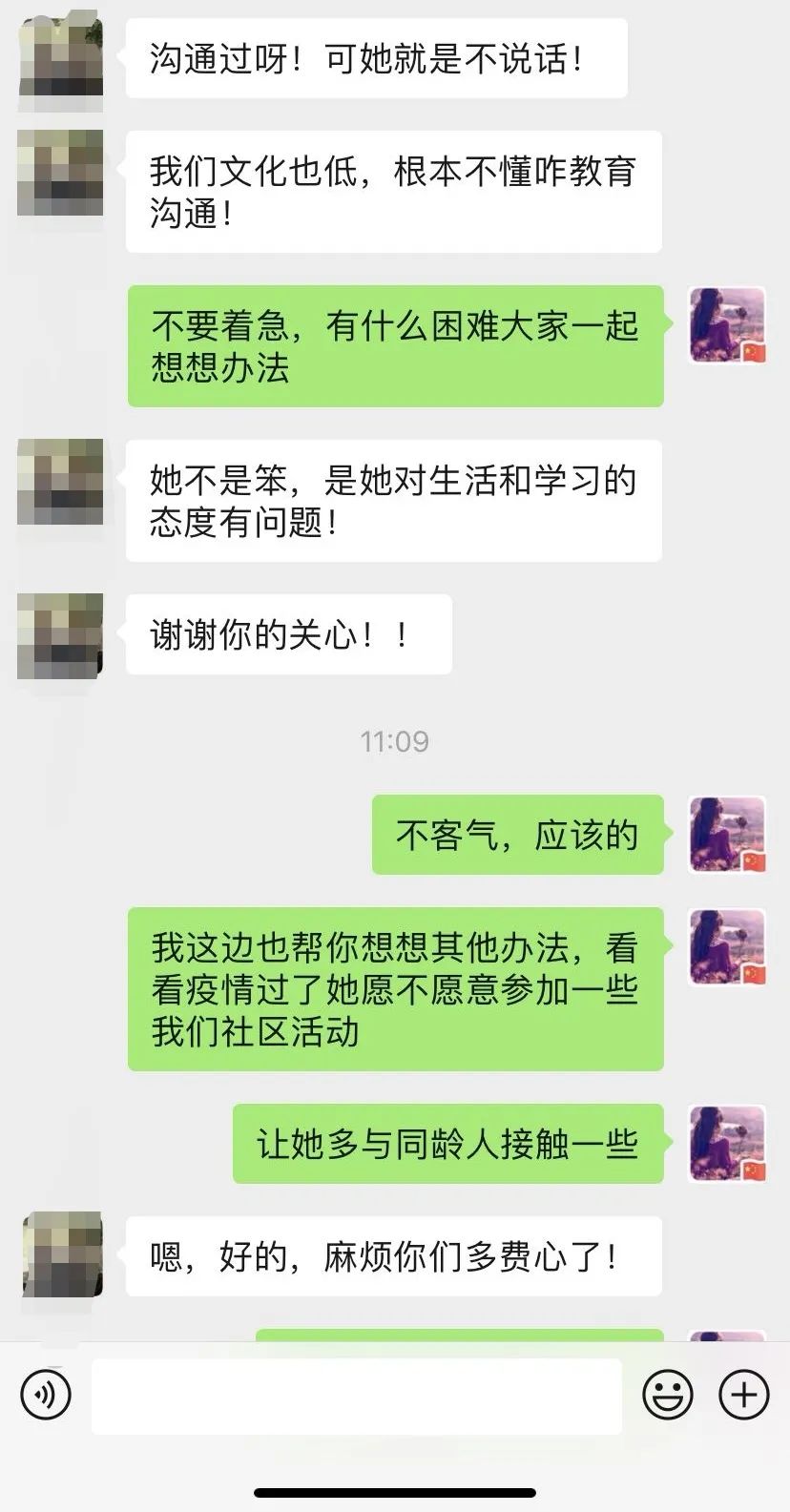This screenshot has height=1512, width=790.
Task: Open the emoji picker
Action: coord(668,1395)
